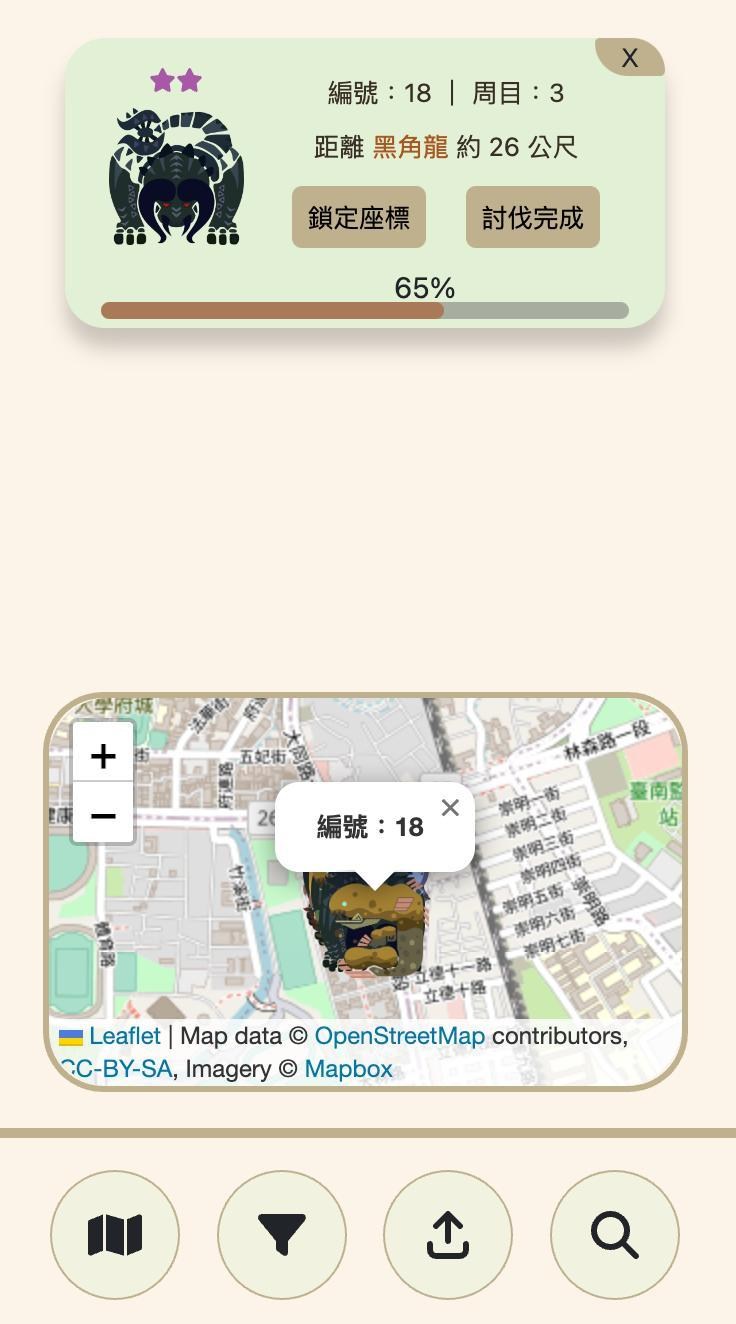The height and width of the screenshot is (1324, 736).
Task: Click the 黑角龍 monster name text
Action: [x=404, y=146]
